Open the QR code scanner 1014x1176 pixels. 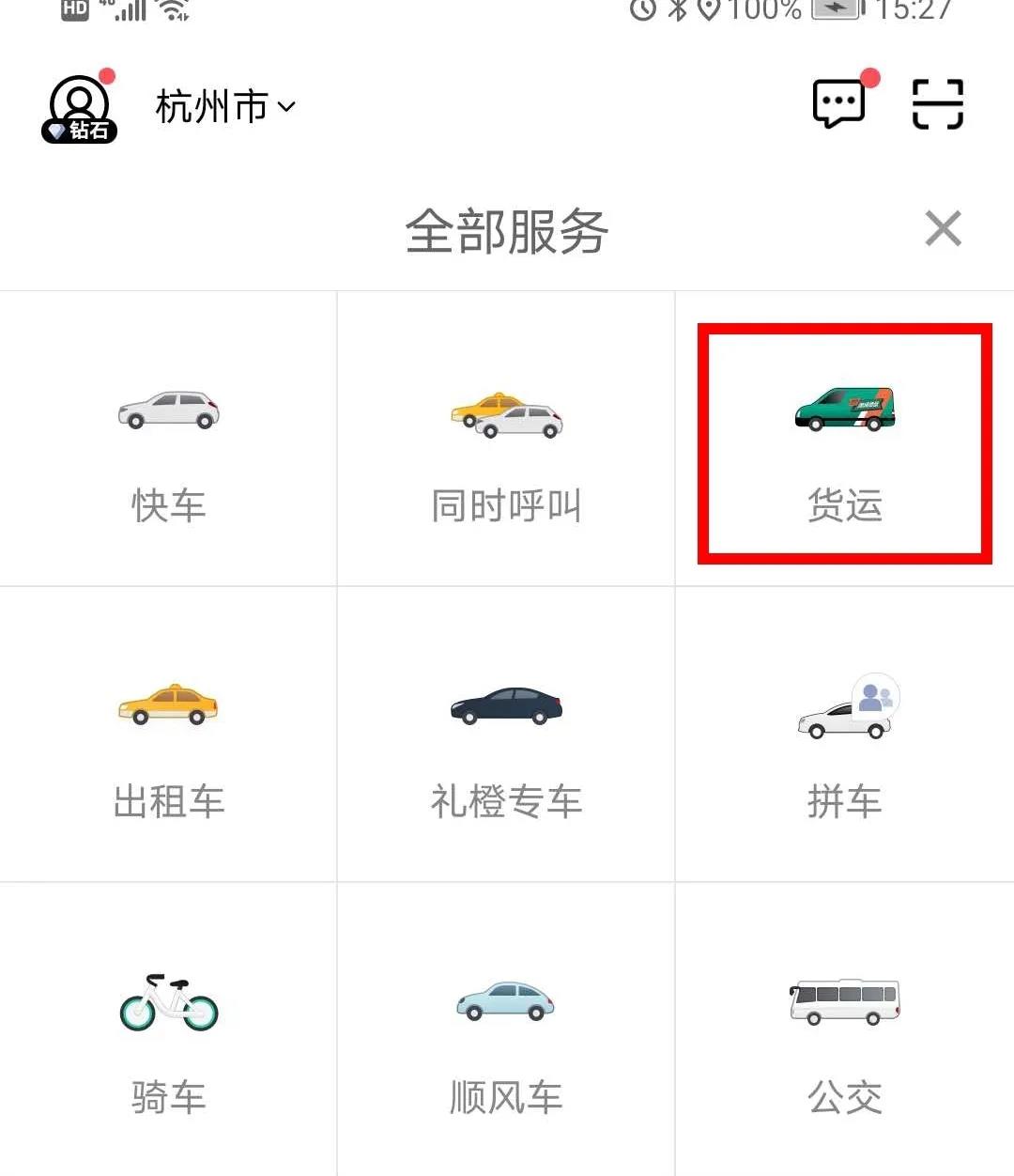[x=938, y=103]
